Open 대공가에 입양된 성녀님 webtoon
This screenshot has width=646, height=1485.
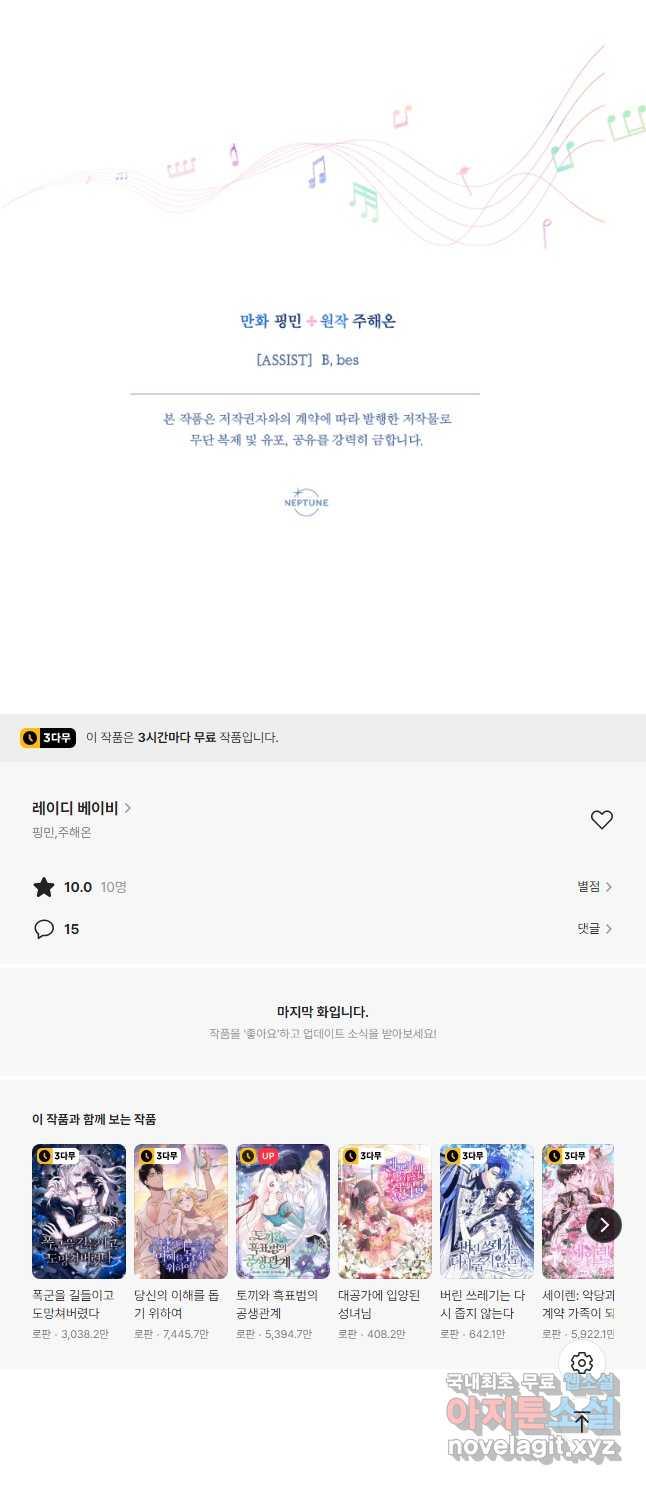[385, 1211]
